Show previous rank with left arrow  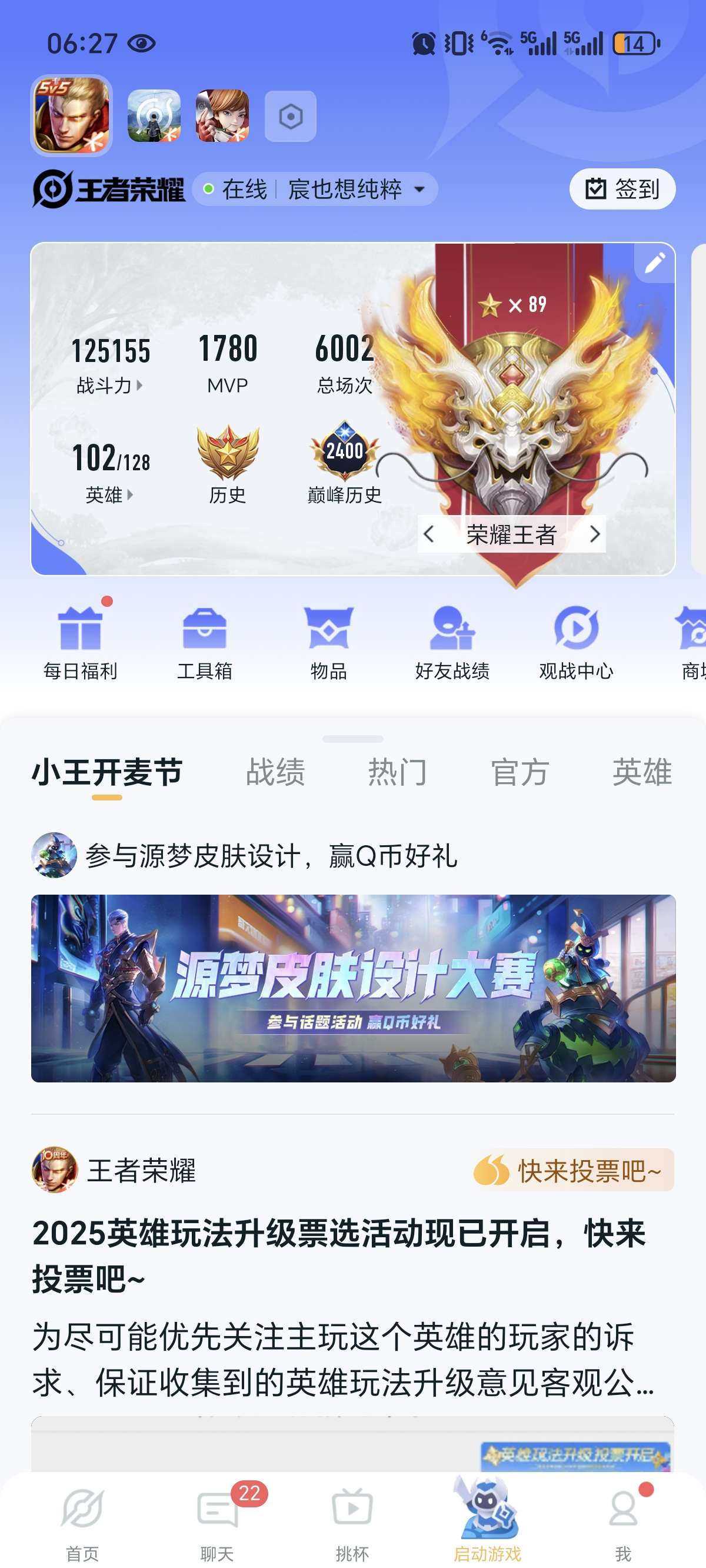pos(429,534)
